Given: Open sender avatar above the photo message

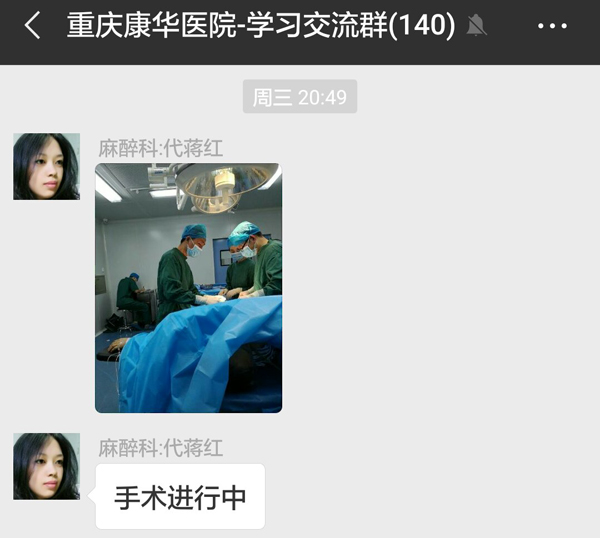Looking at the screenshot, I should tap(46, 166).
